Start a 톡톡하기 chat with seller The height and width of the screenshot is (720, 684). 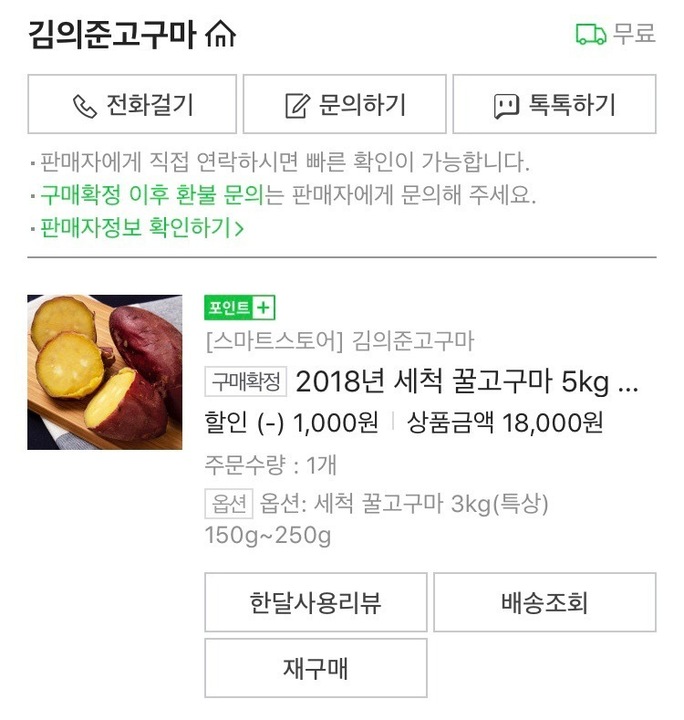[554, 104]
